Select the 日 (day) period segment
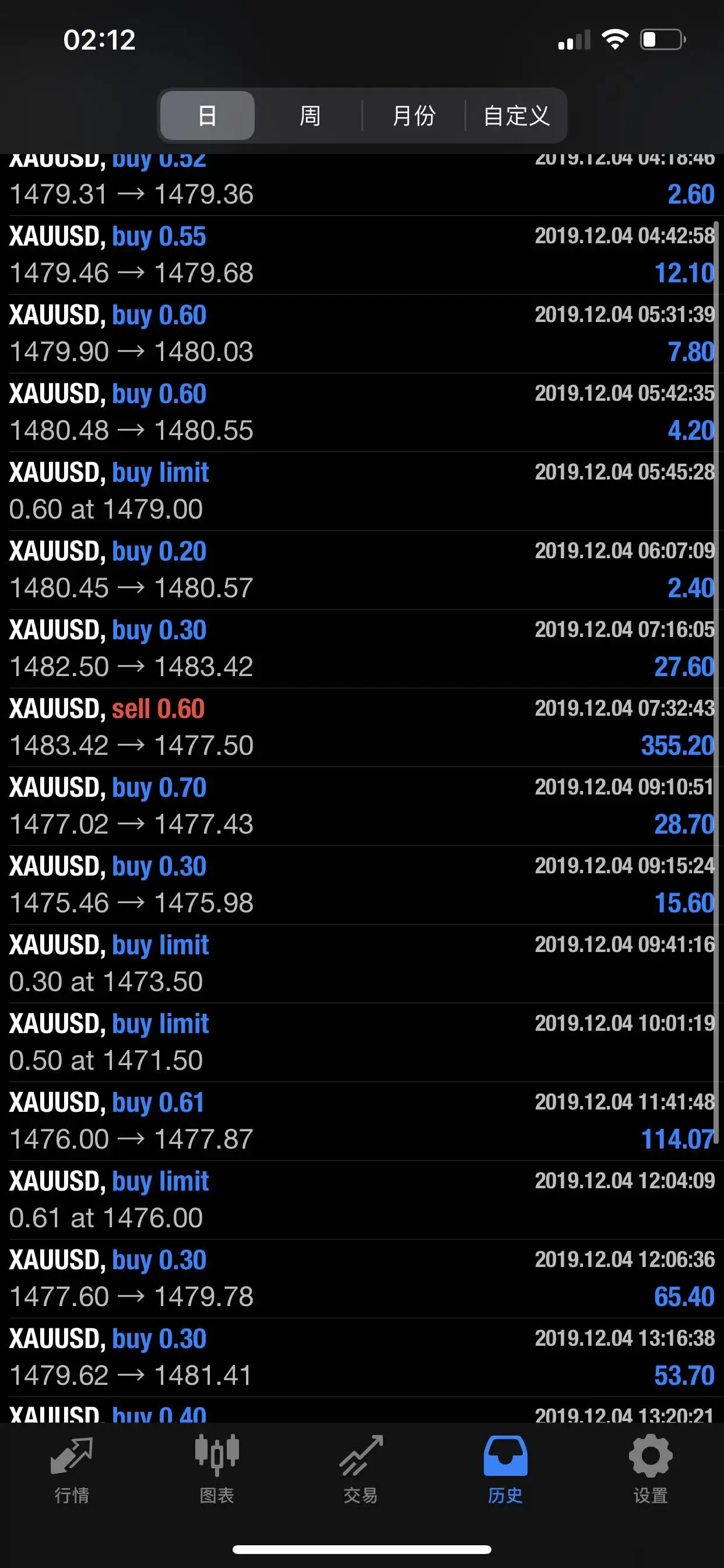This screenshot has width=724, height=1568. click(207, 116)
